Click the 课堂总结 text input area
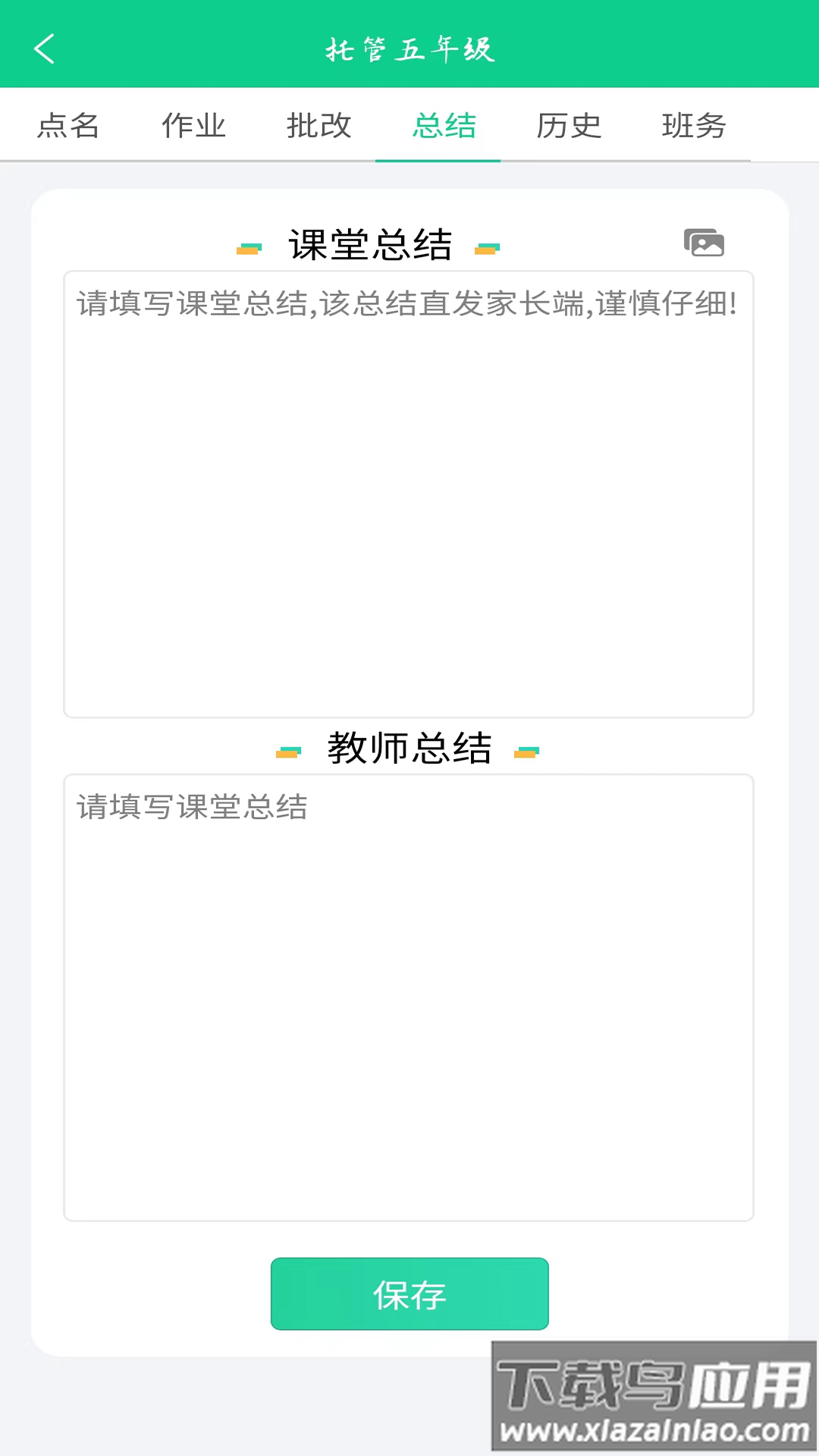The width and height of the screenshot is (819, 1456). coord(409,493)
